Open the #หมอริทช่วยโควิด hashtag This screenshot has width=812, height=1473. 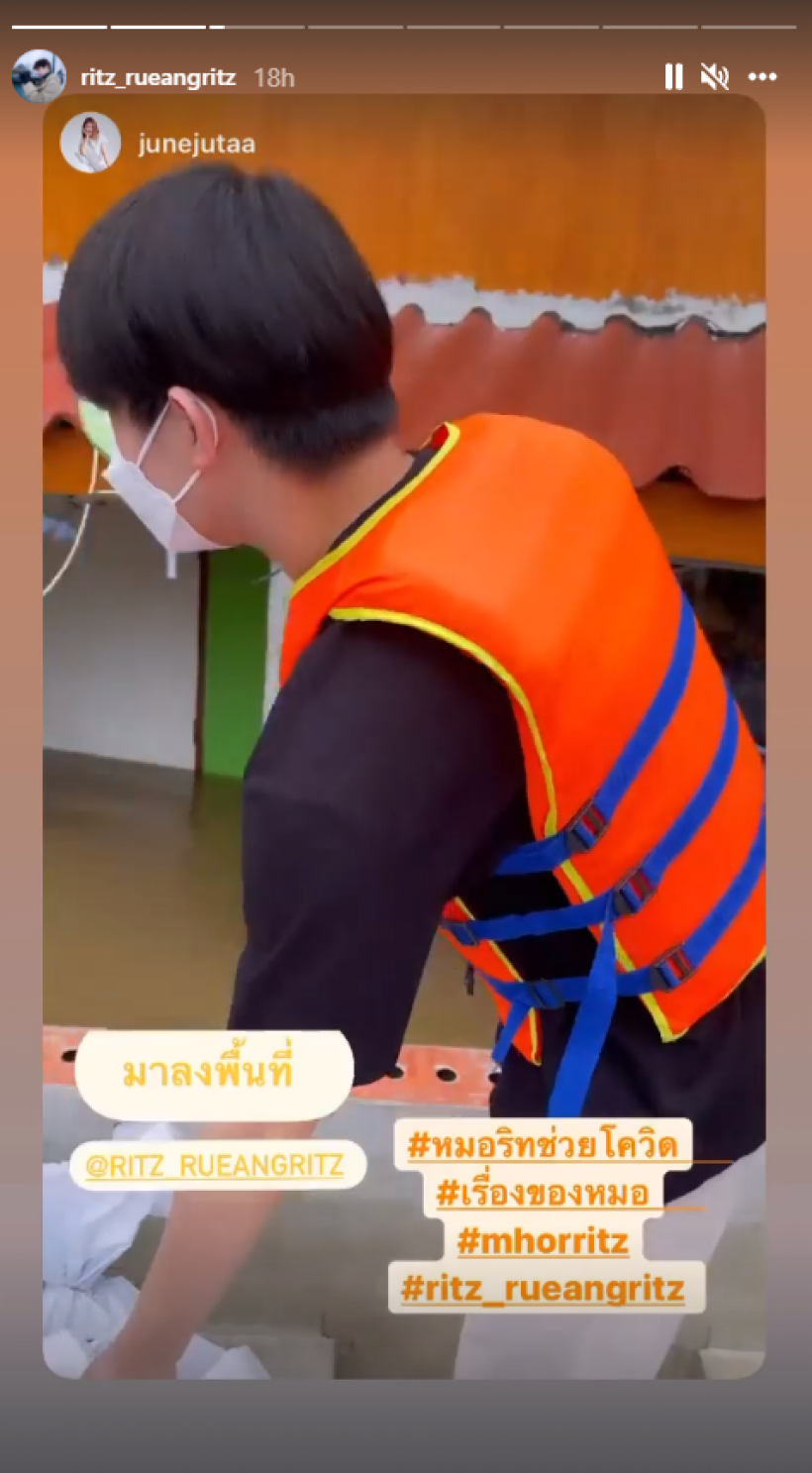click(x=544, y=1146)
